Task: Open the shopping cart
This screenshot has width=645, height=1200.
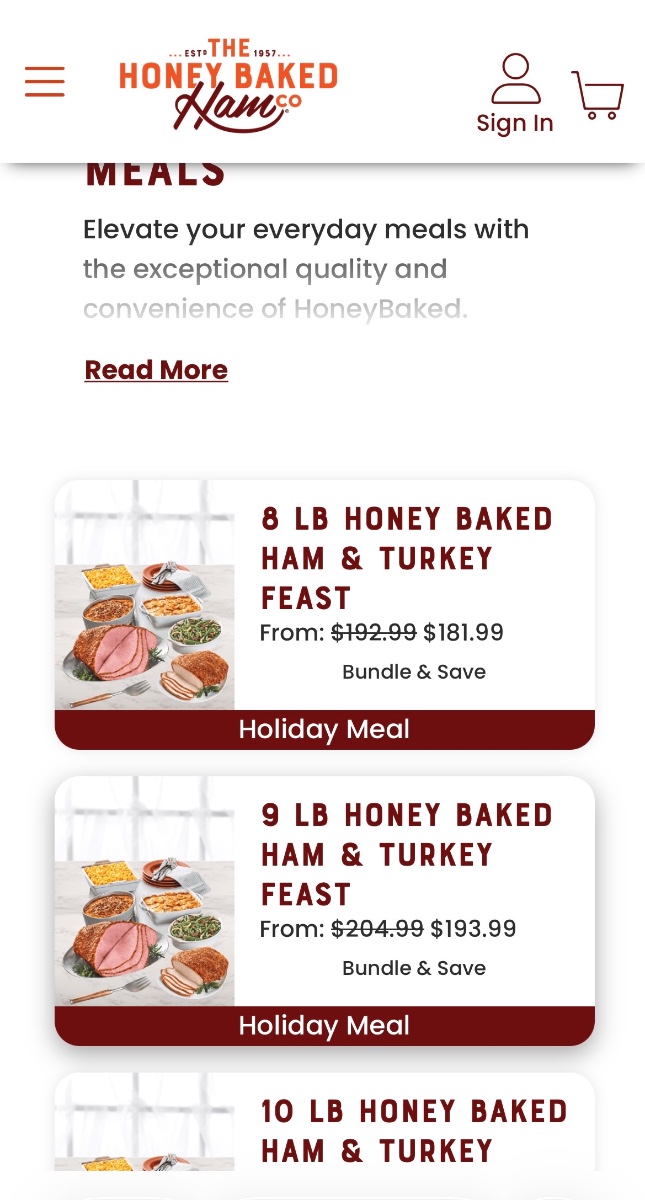Action: 598,95
